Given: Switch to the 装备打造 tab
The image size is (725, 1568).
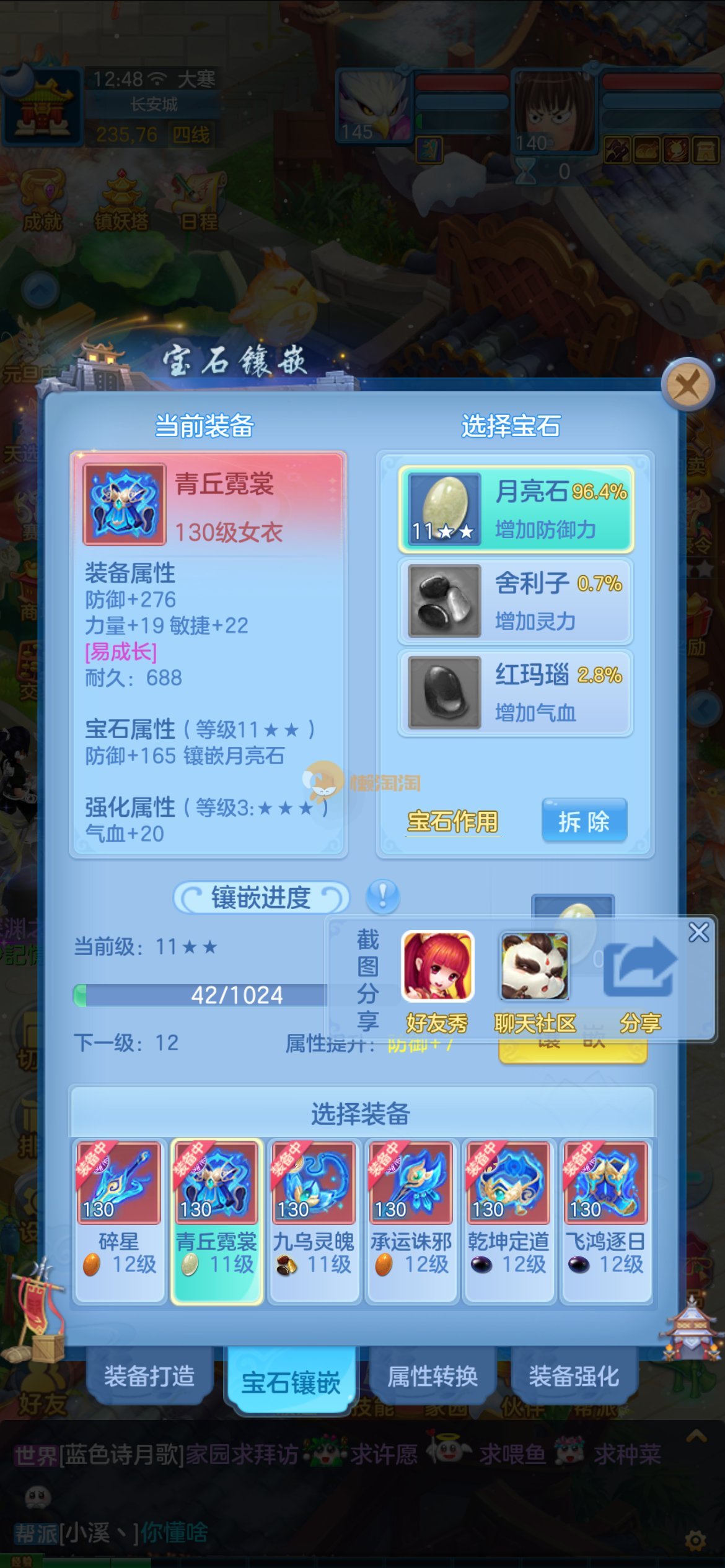Looking at the screenshot, I should 149,1377.
